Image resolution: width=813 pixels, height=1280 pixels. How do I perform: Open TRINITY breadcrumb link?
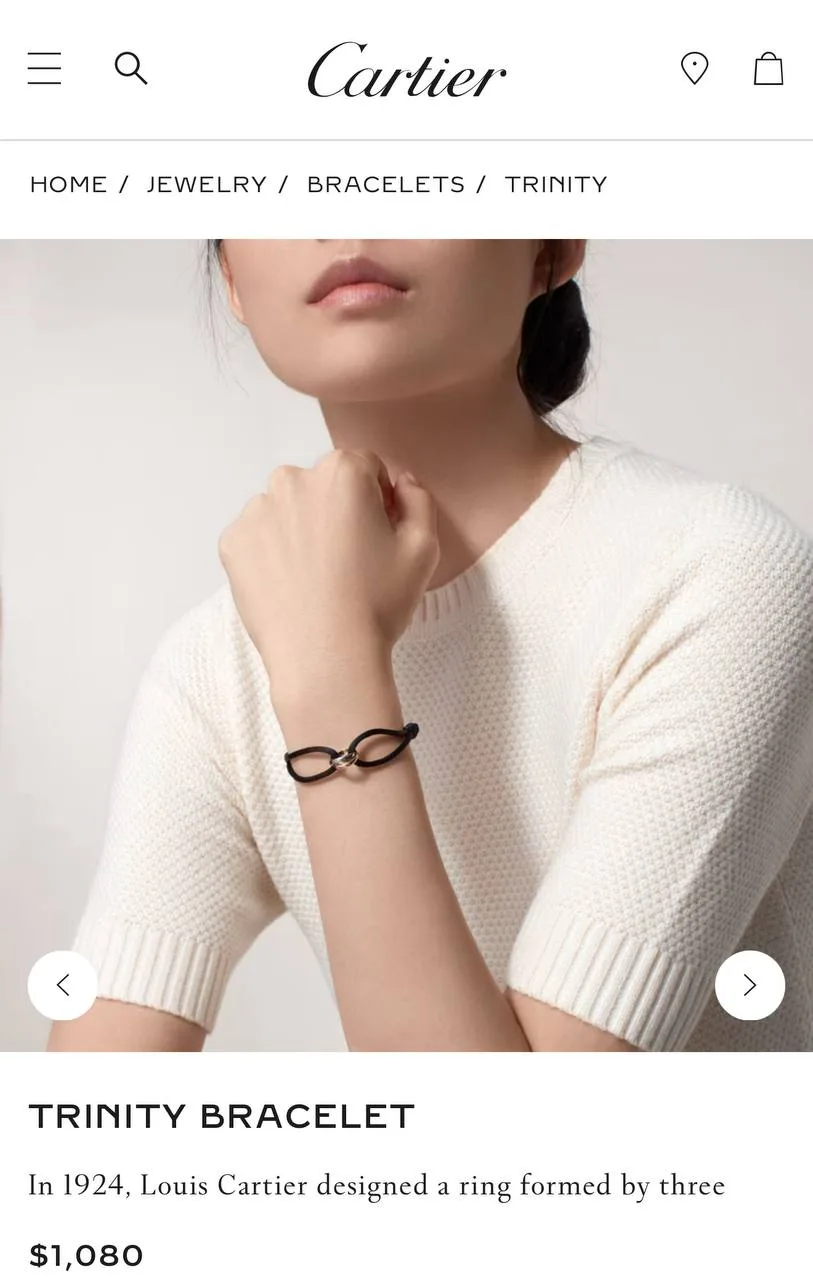click(556, 185)
